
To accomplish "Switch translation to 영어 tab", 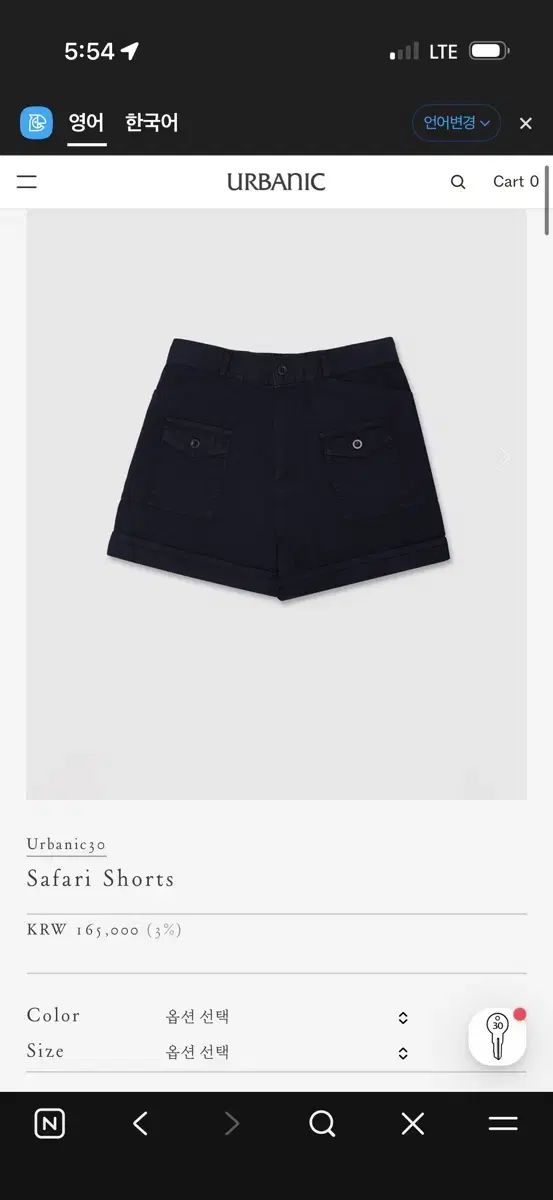I will click(86, 123).
